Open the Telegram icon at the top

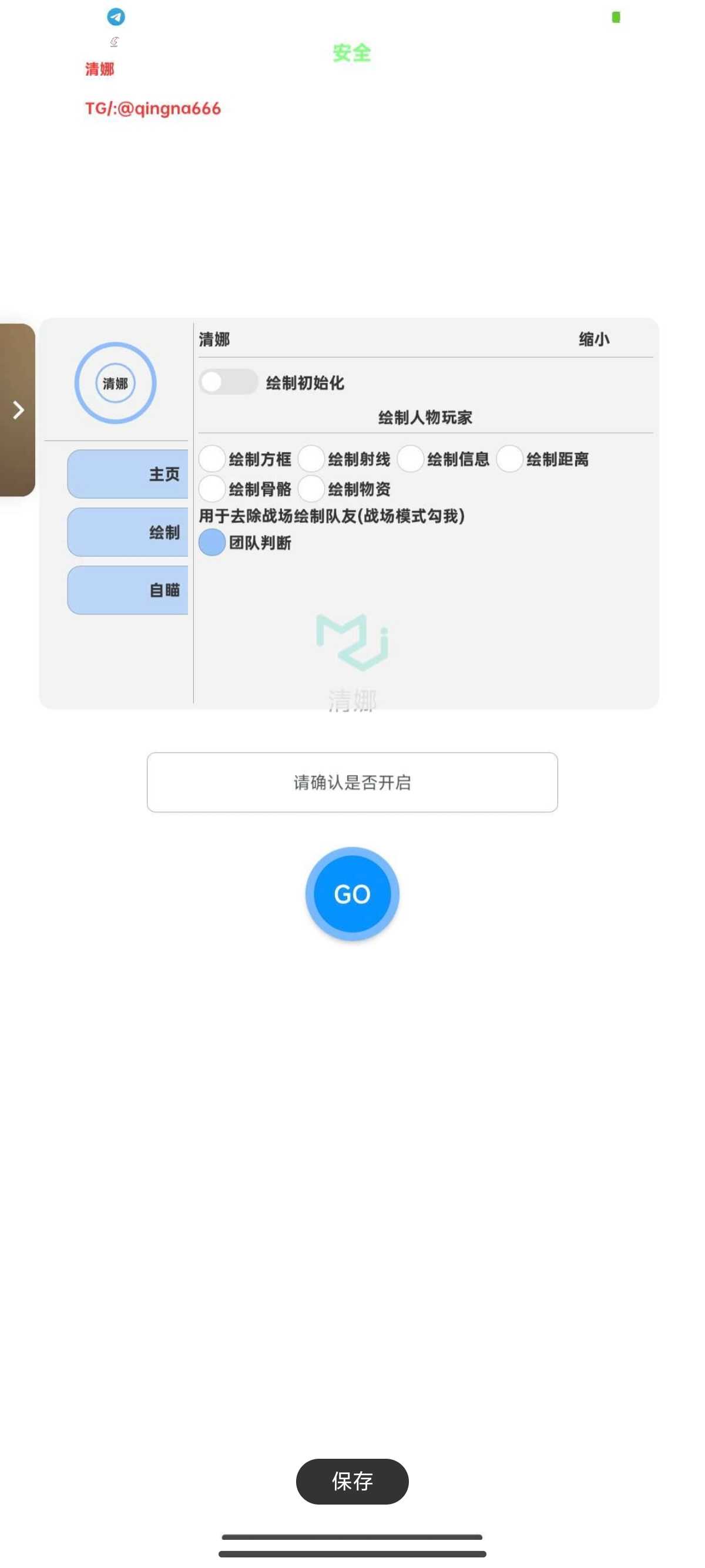point(116,16)
